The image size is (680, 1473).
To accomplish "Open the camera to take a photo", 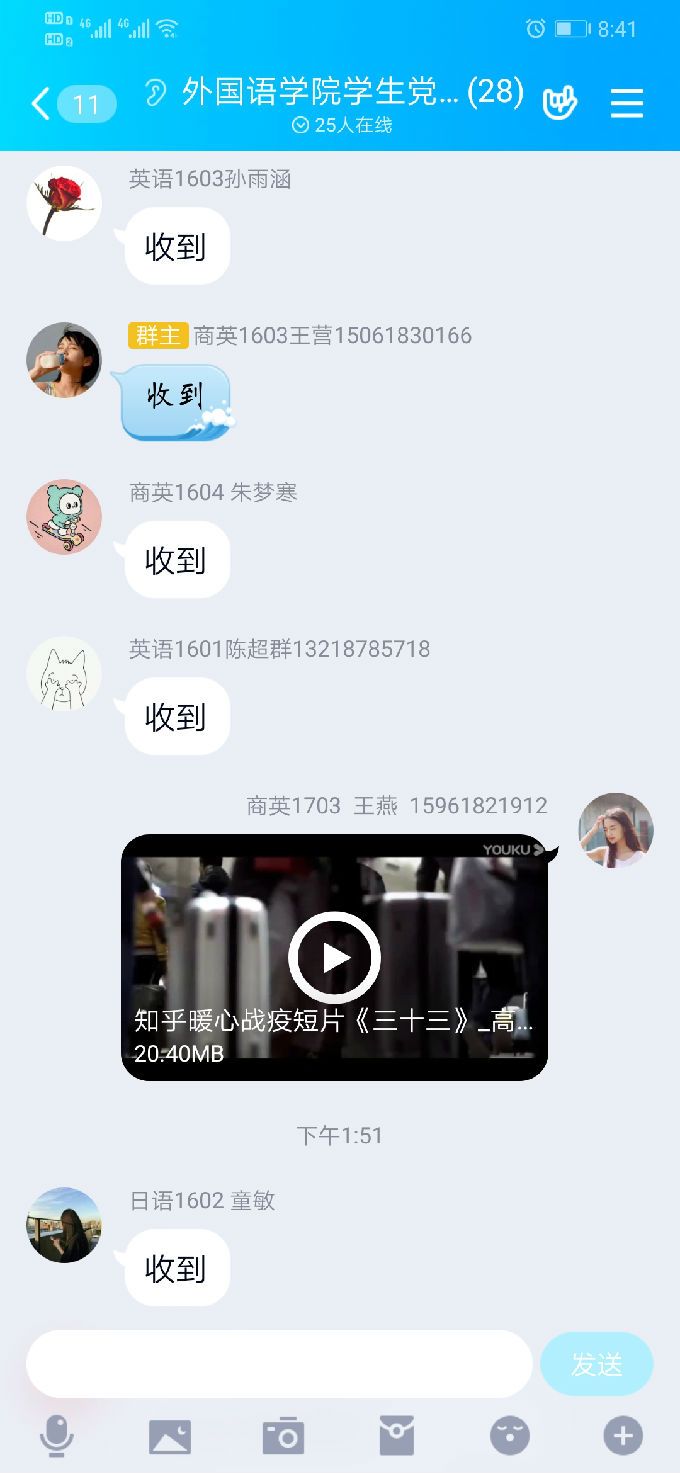I will (283, 1437).
